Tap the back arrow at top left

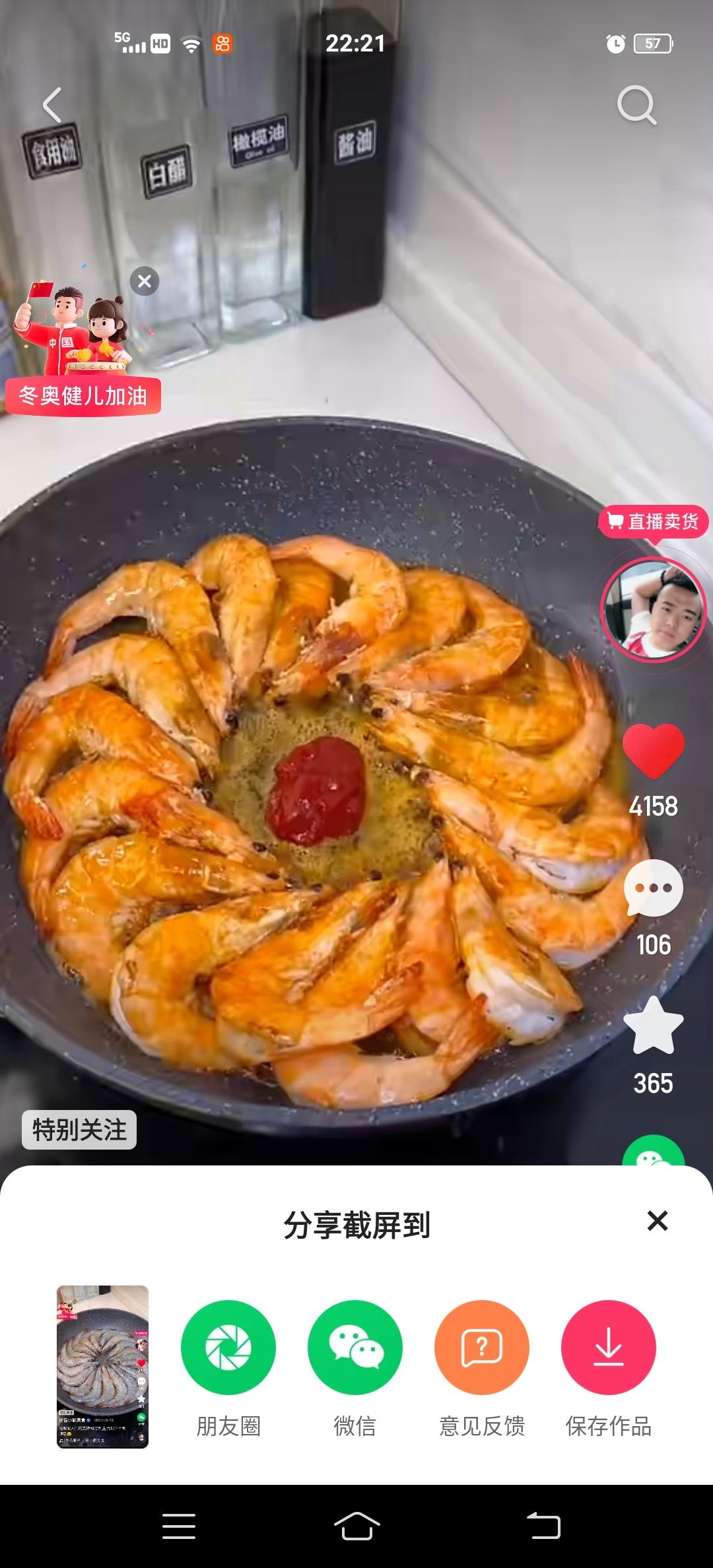click(x=53, y=103)
